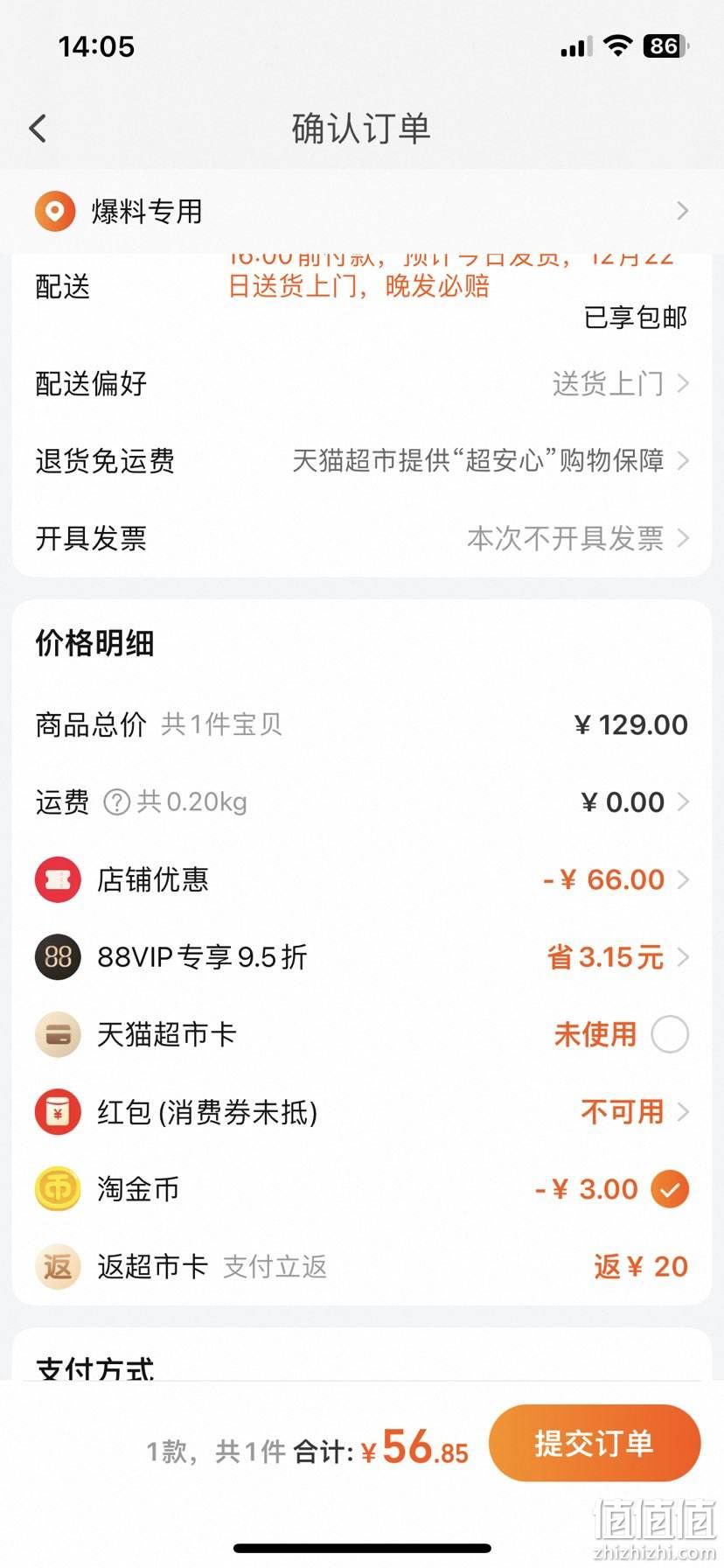
Task: Open 店铺优惠 discount details
Action: click(x=362, y=879)
